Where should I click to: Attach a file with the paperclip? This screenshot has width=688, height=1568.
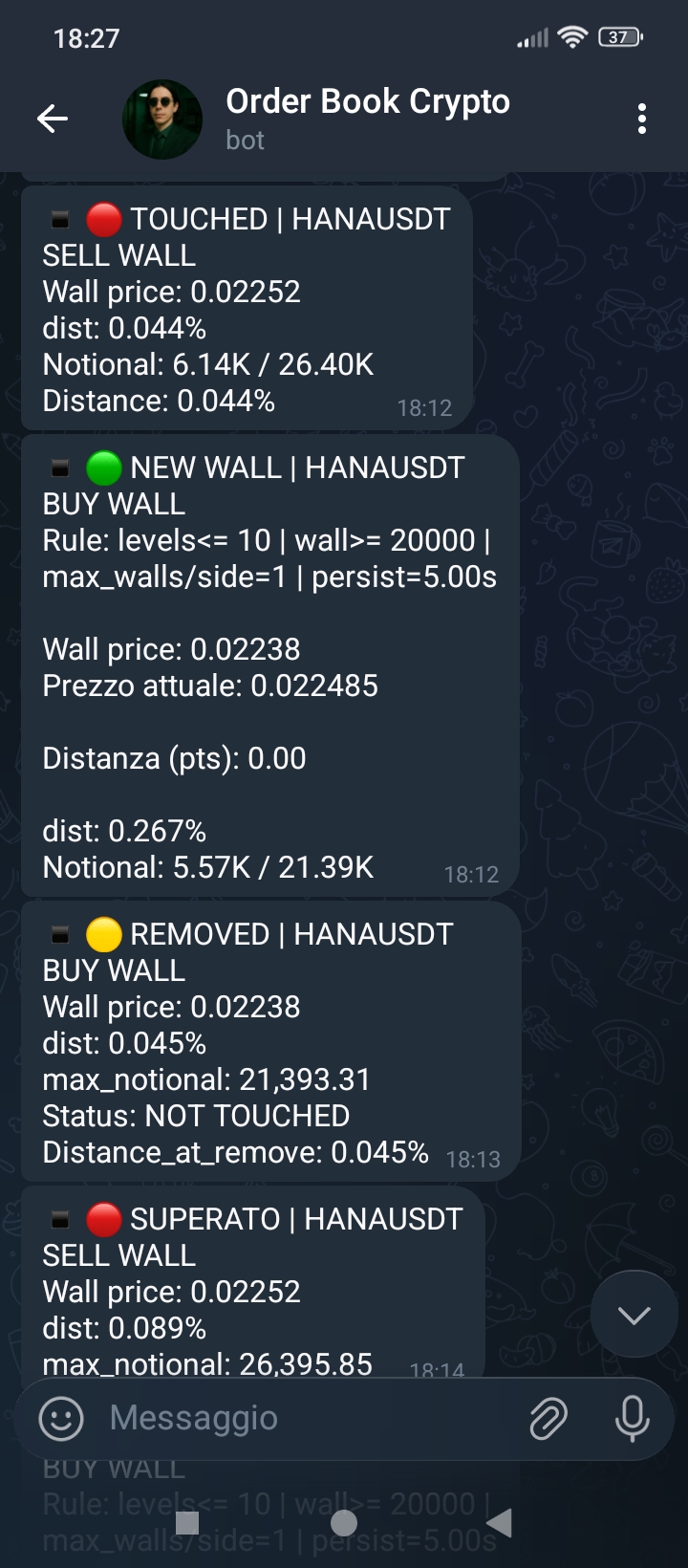pos(548,1419)
